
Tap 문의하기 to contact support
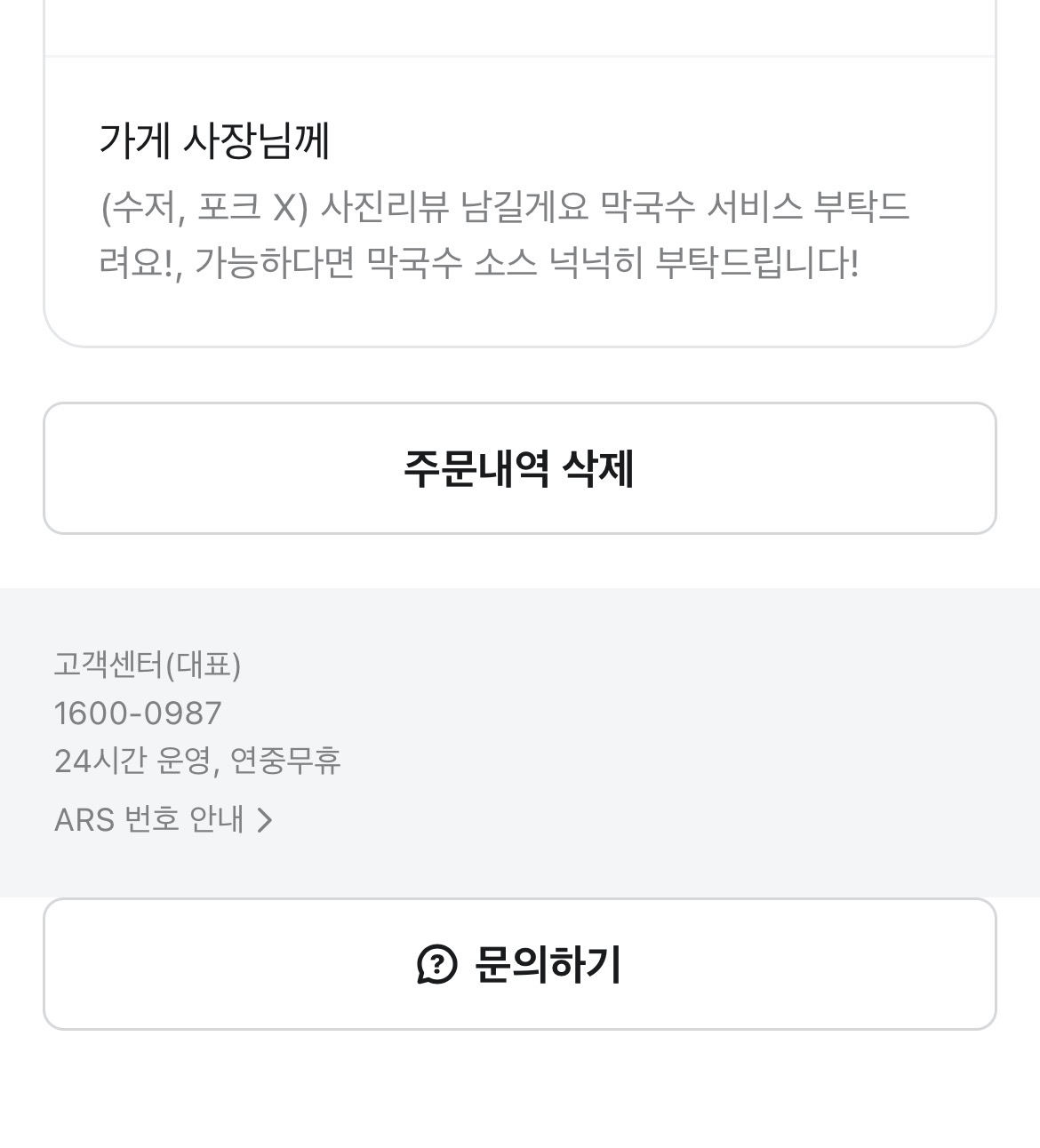point(519,964)
